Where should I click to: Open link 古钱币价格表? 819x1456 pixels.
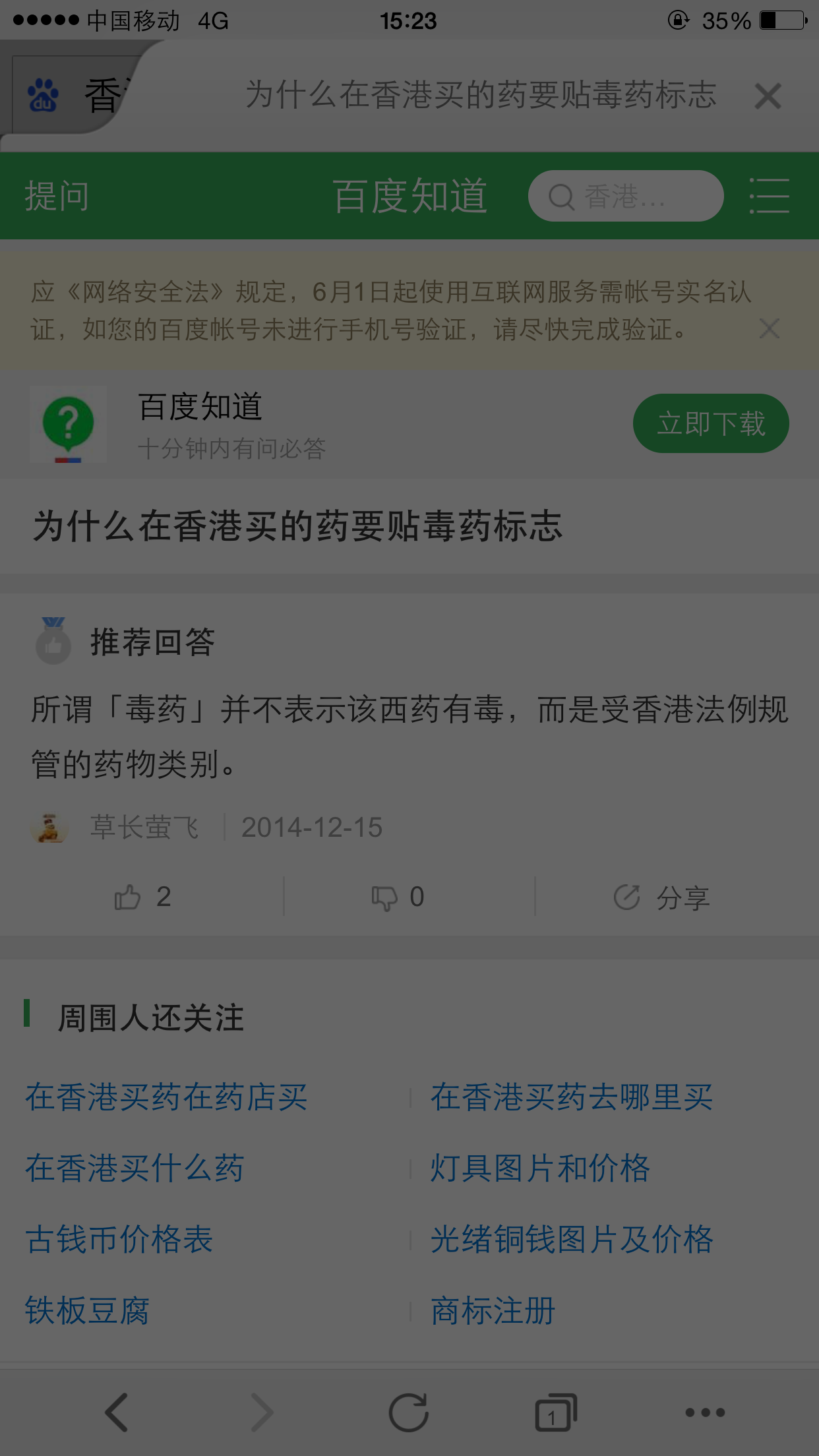point(119,1238)
